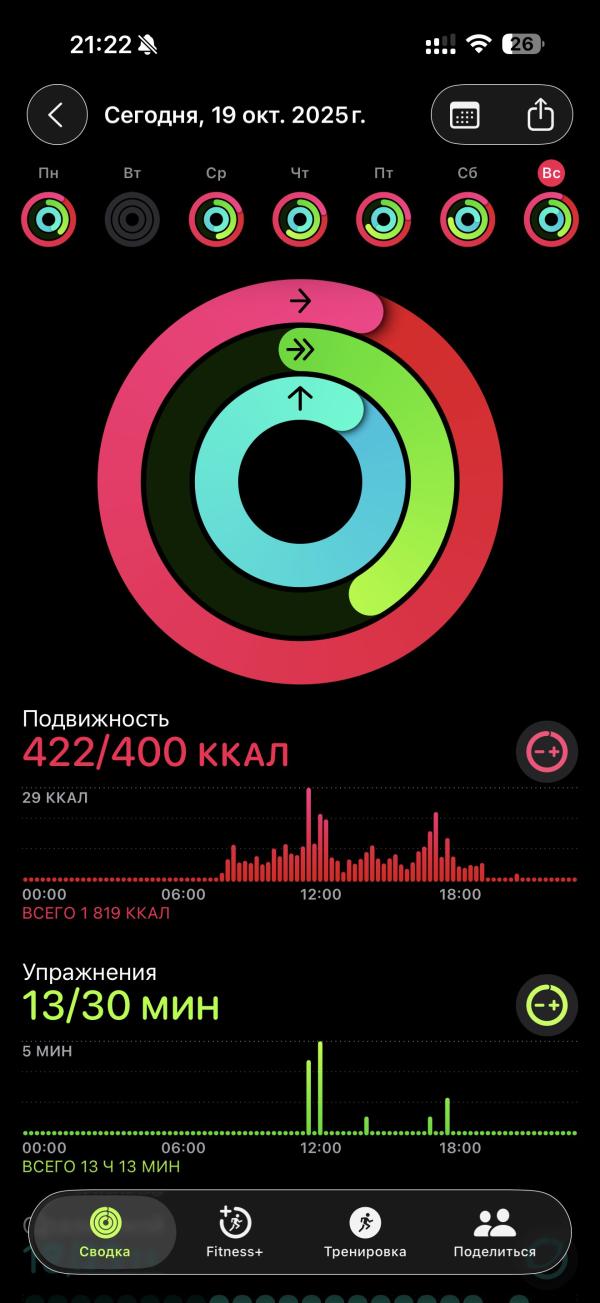600x1303 pixels.
Task: Select Sunday (Вс) activity rings
Action: [x=551, y=219]
